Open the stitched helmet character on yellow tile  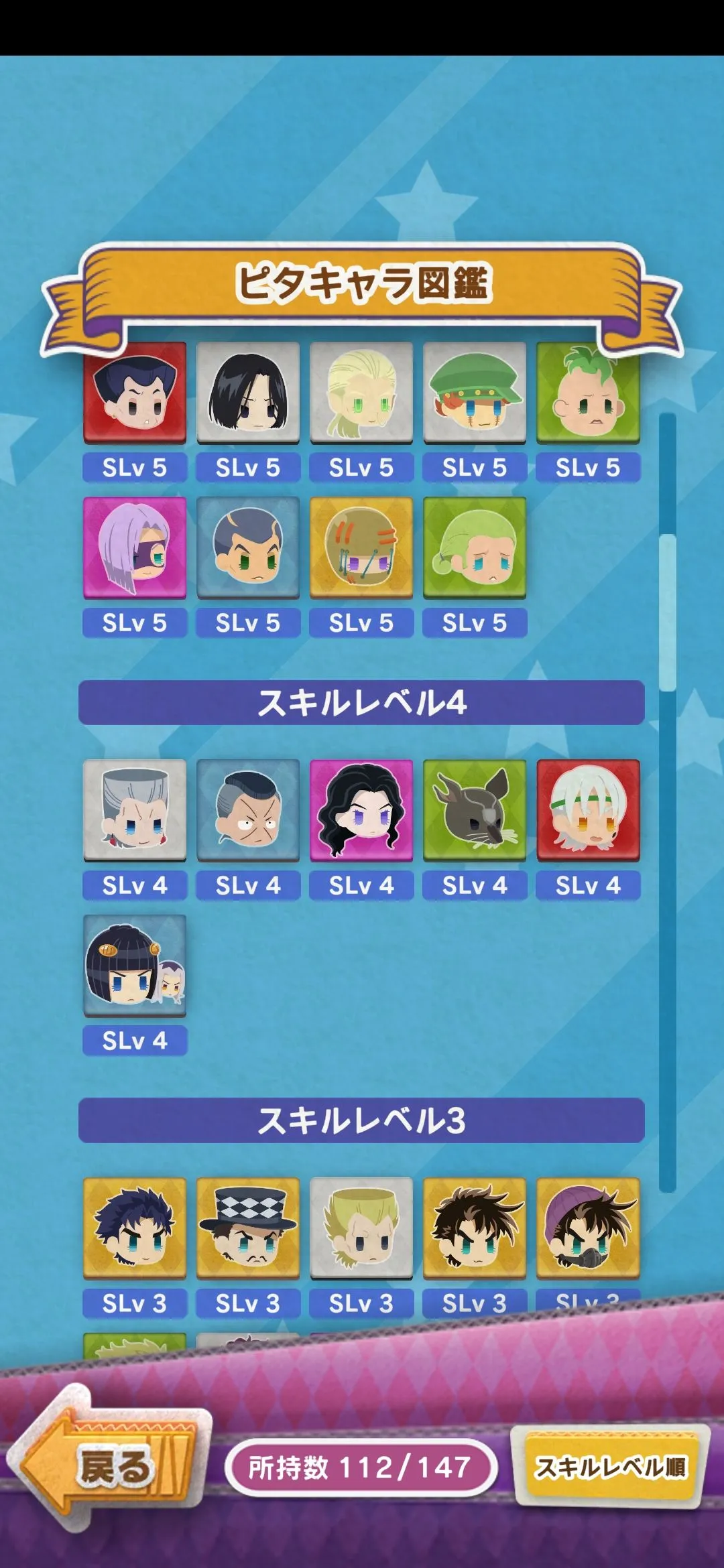pos(361,548)
